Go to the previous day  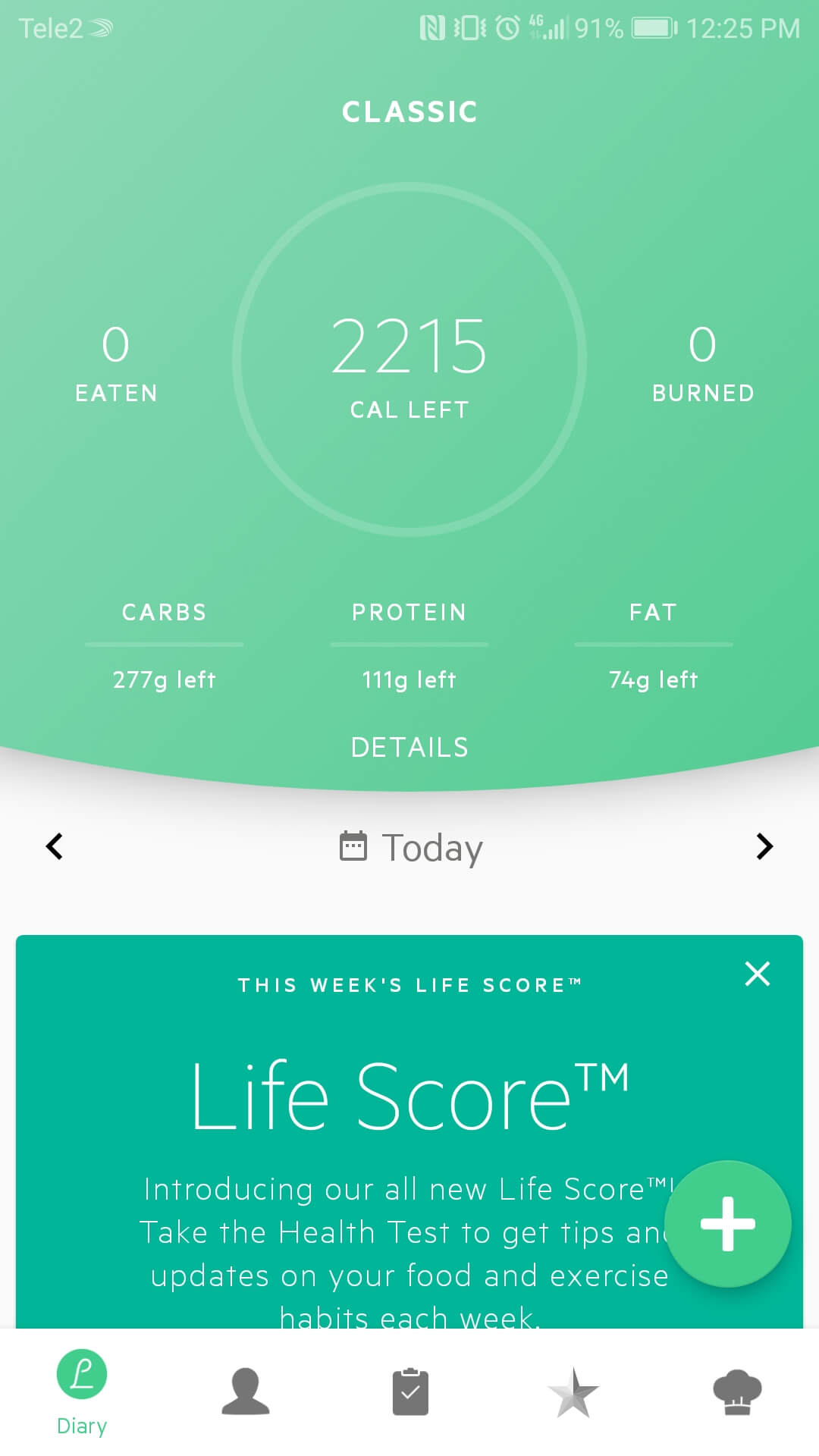(55, 846)
